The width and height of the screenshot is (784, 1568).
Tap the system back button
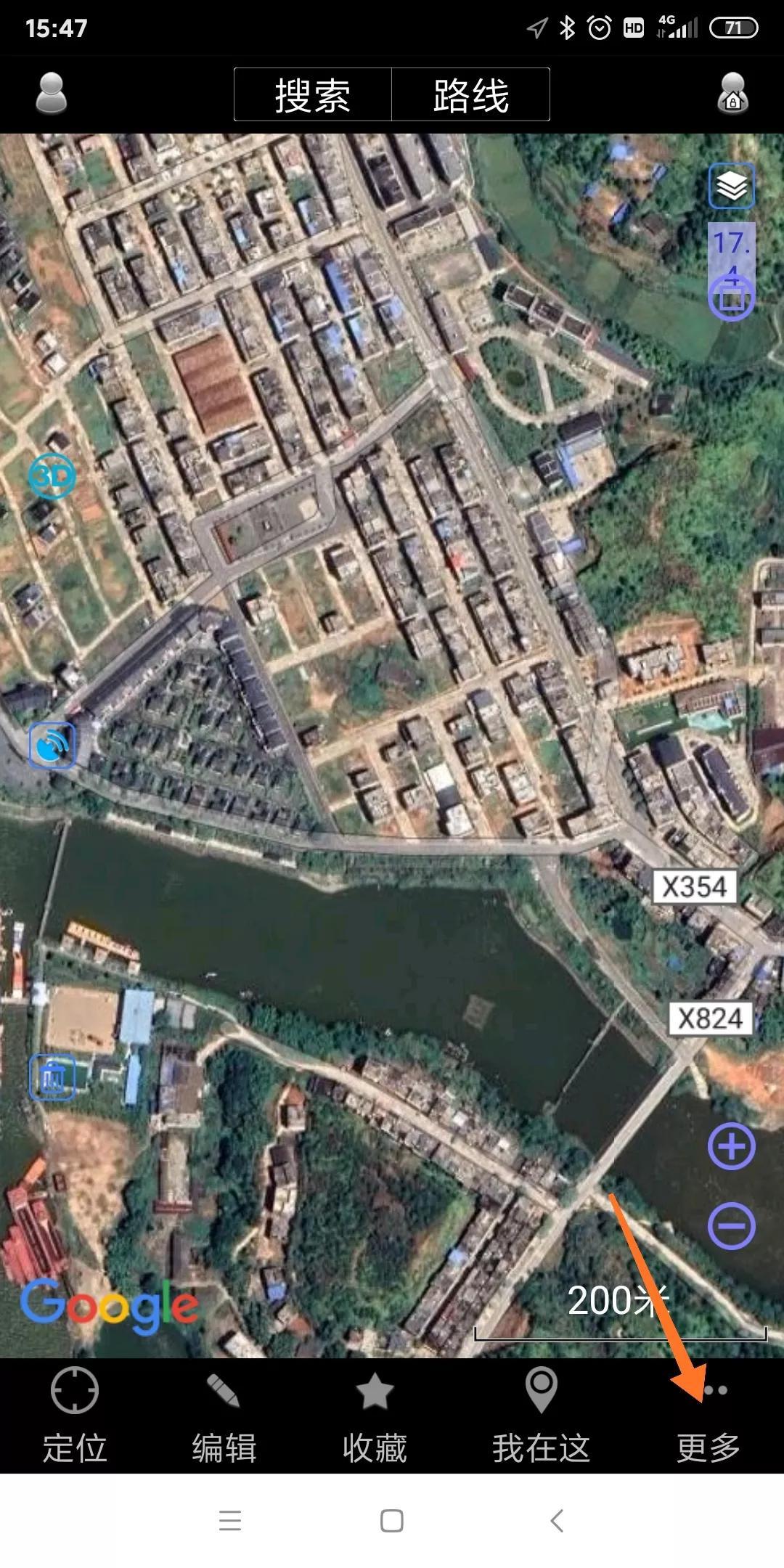point(557,1520)
